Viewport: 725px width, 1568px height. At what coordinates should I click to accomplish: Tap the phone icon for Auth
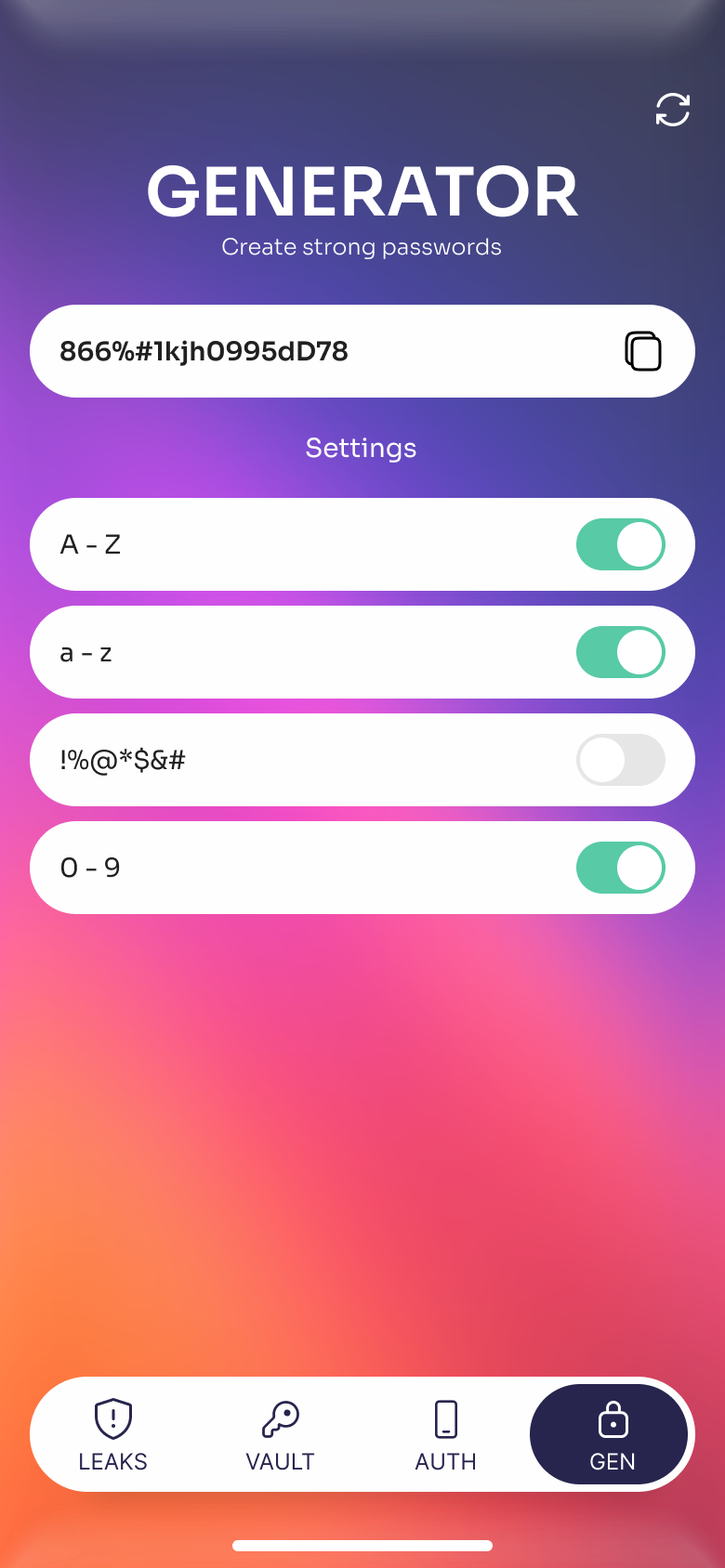click(444, 1419)
